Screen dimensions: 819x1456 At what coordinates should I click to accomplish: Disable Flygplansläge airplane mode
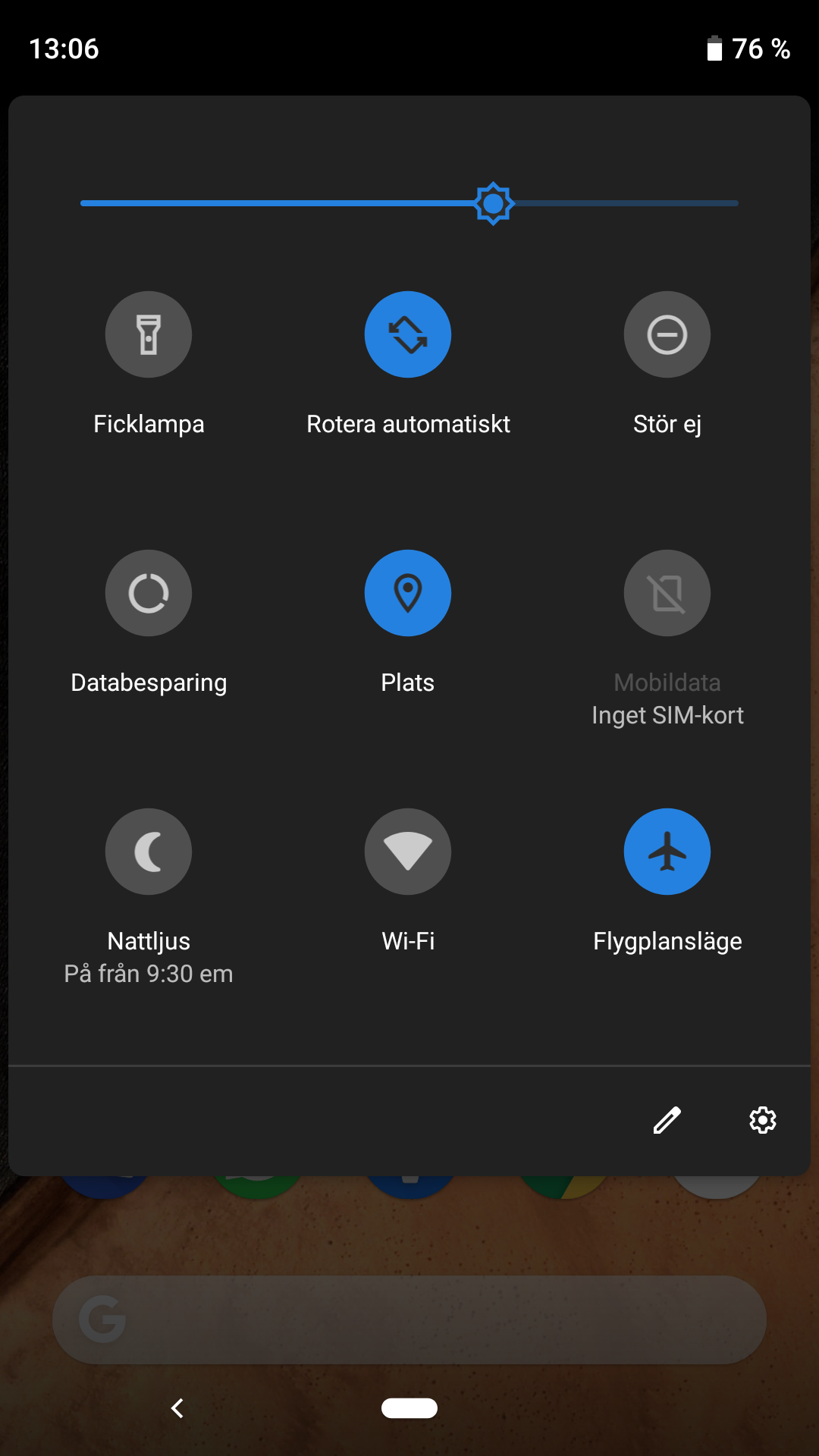click(x=667, y=852)
